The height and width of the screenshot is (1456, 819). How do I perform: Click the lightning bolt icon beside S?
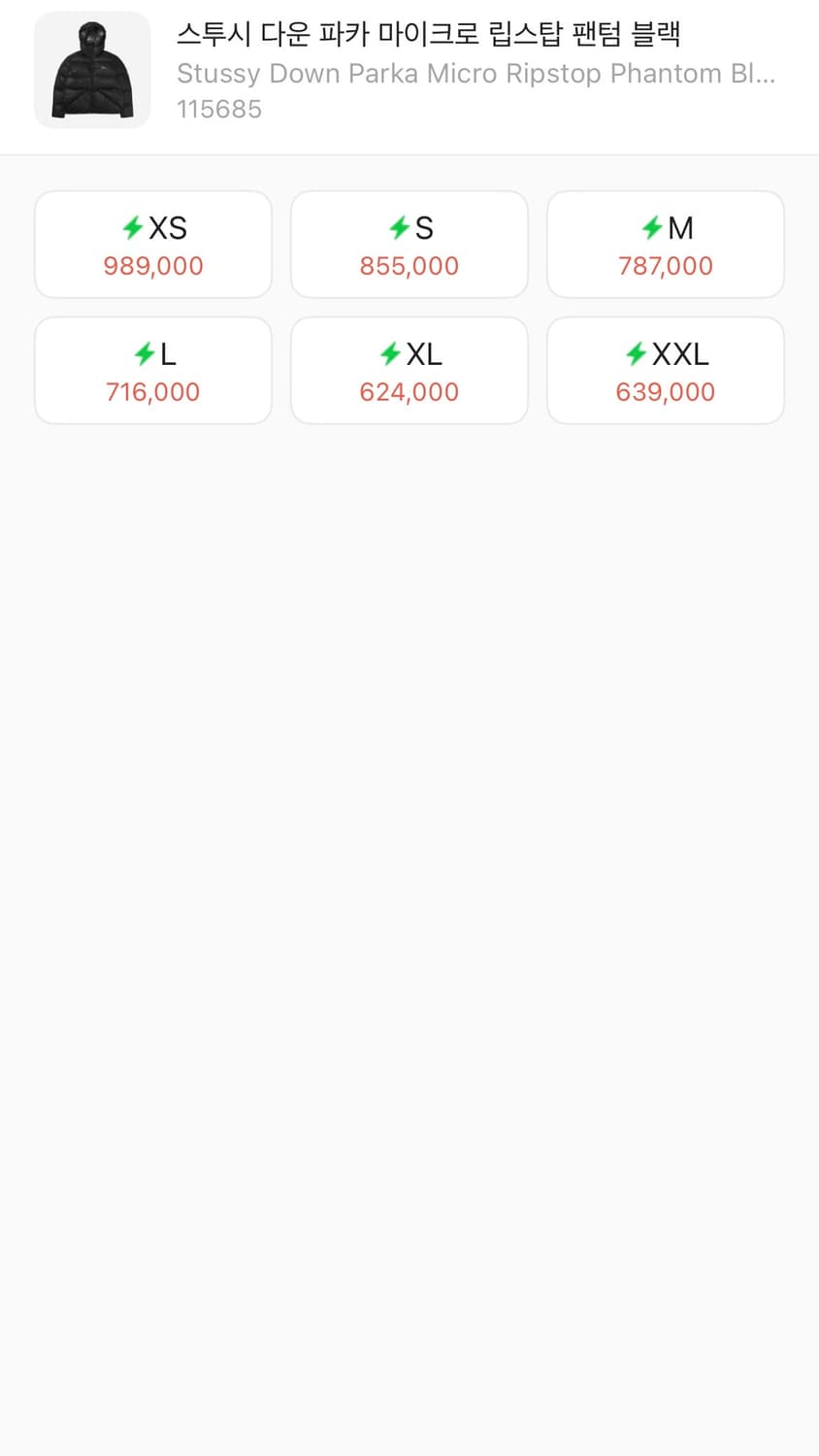[398, 227]
